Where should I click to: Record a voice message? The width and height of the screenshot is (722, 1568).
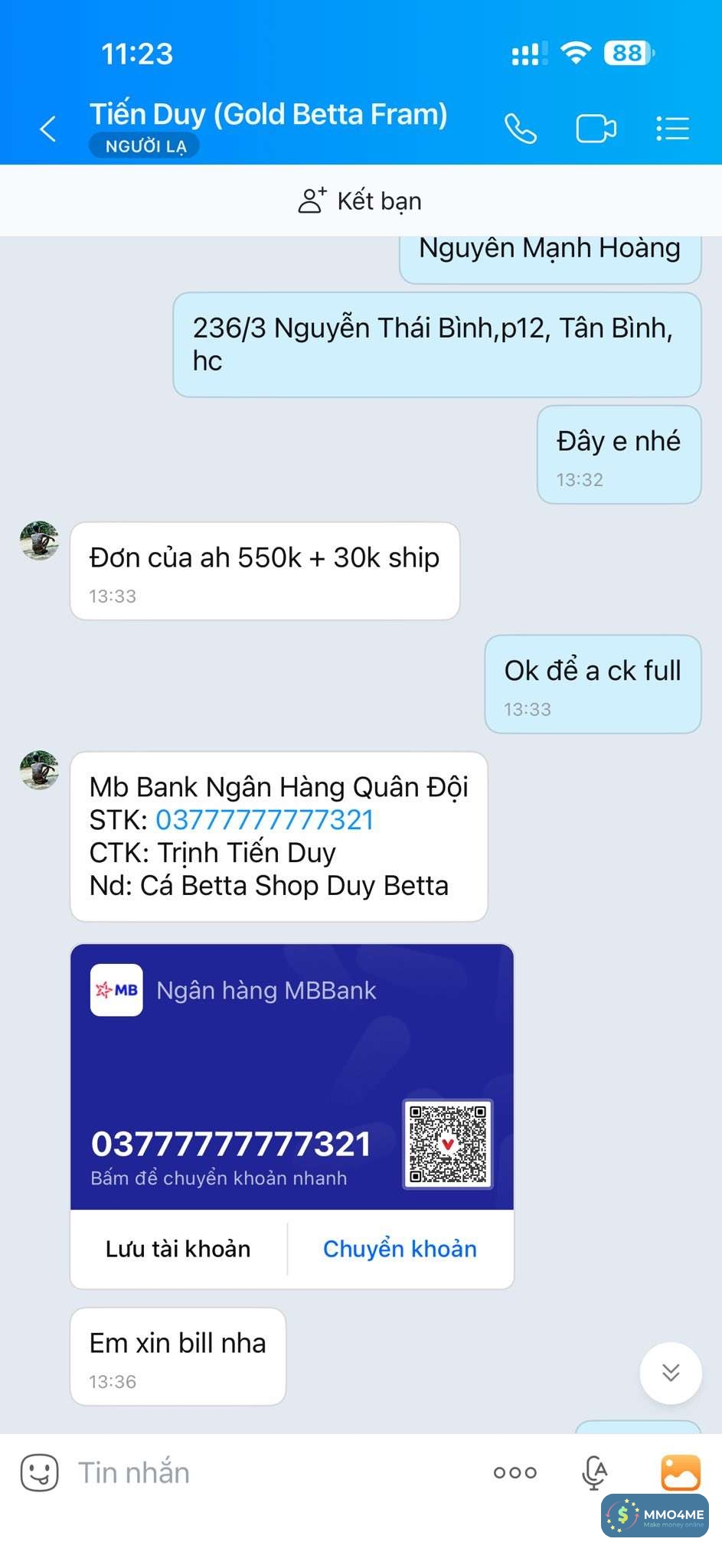pyautogui.click(x=594, y=1472)
